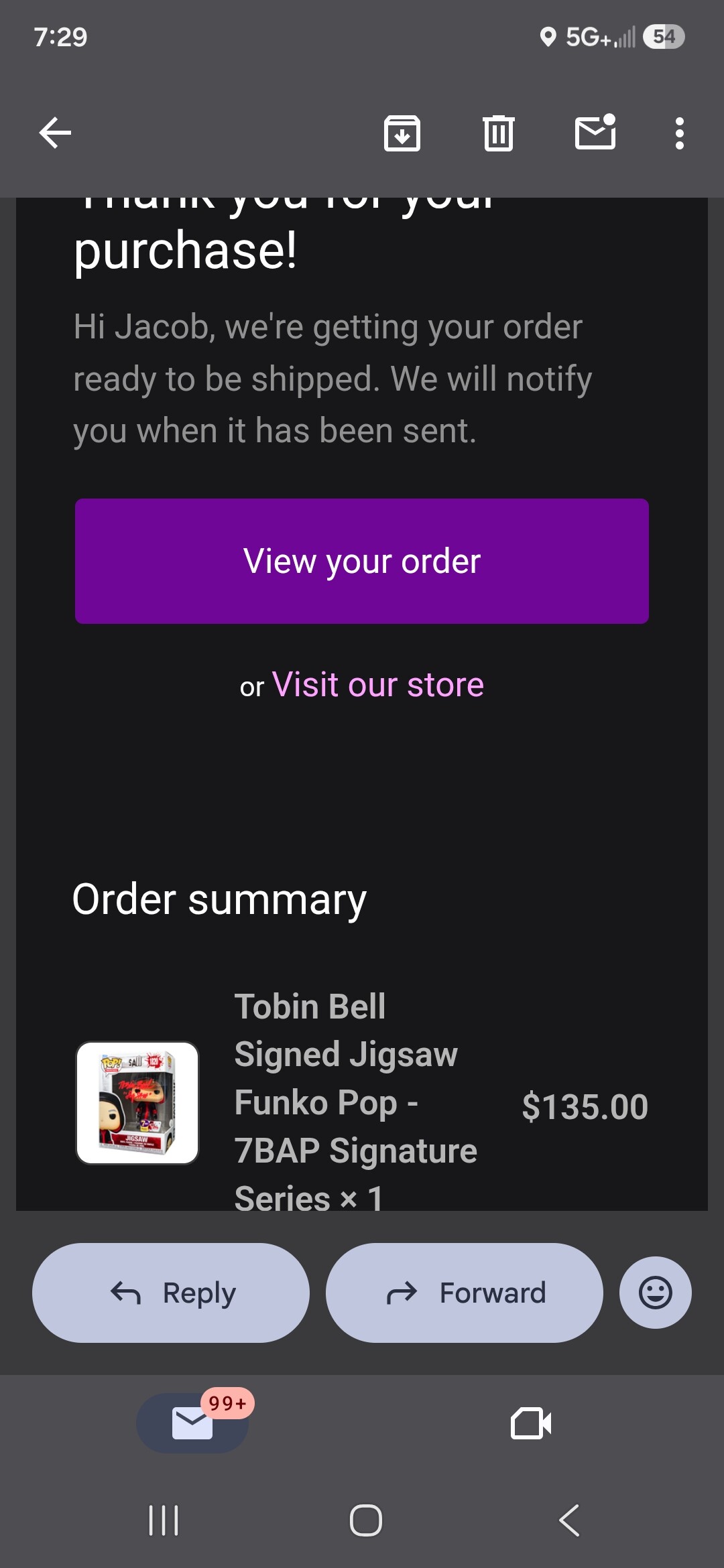This screenshot has width=724, height=1568.
Task: Go back to the inbox
Action: pyautogui.click(x=55, y=133)
